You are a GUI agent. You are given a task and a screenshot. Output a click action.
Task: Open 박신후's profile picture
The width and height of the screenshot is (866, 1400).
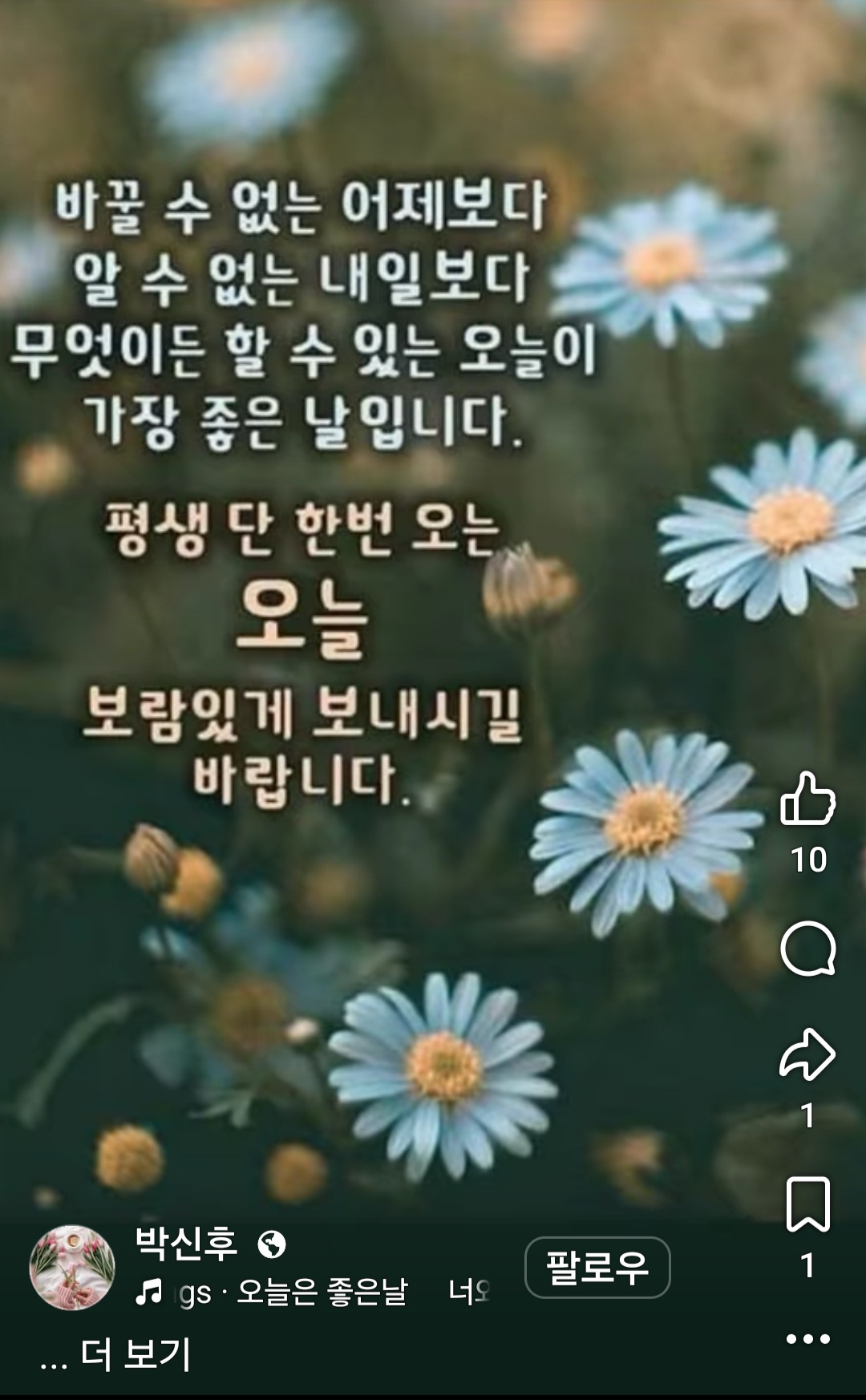click(72, 1268)
